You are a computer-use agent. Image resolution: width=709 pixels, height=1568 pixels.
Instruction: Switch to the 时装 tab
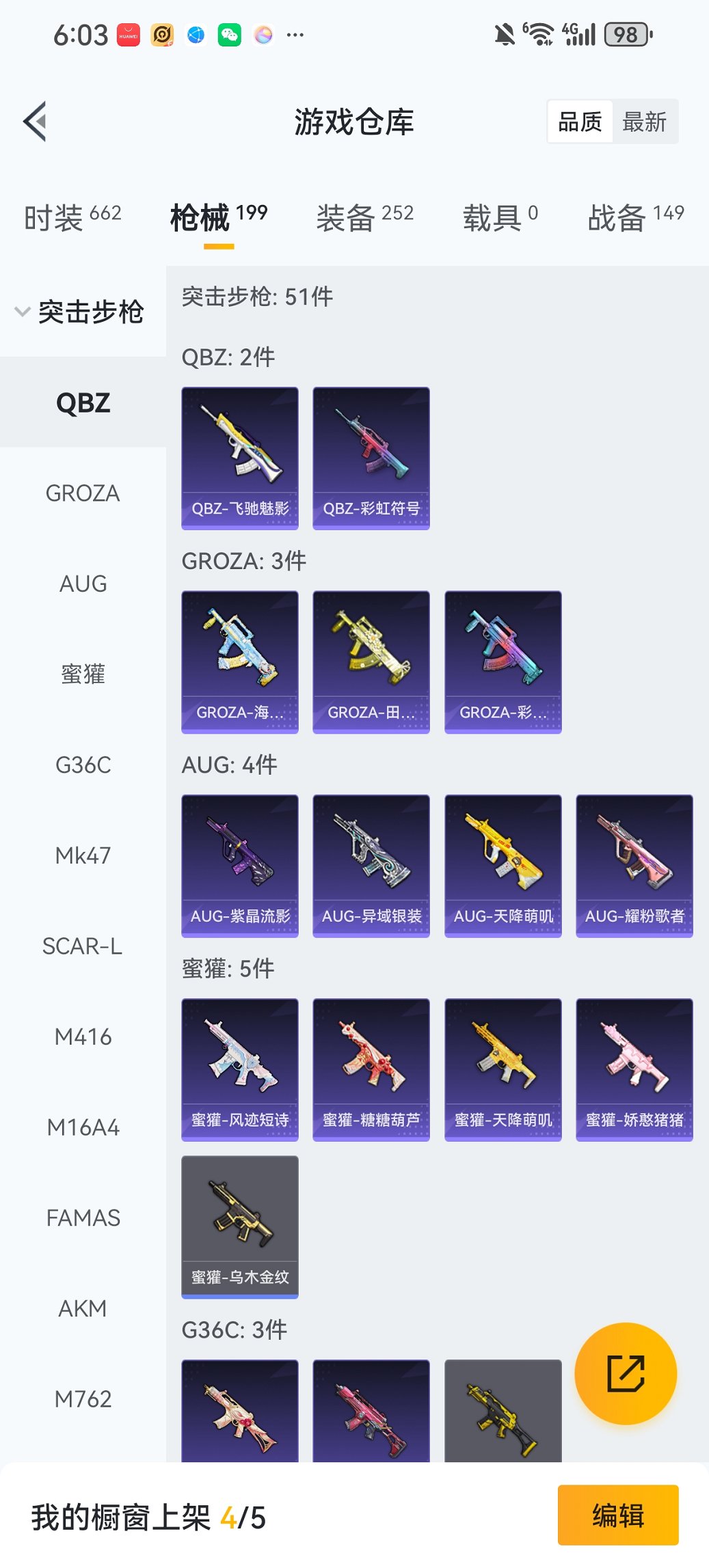tap(72, 217)
